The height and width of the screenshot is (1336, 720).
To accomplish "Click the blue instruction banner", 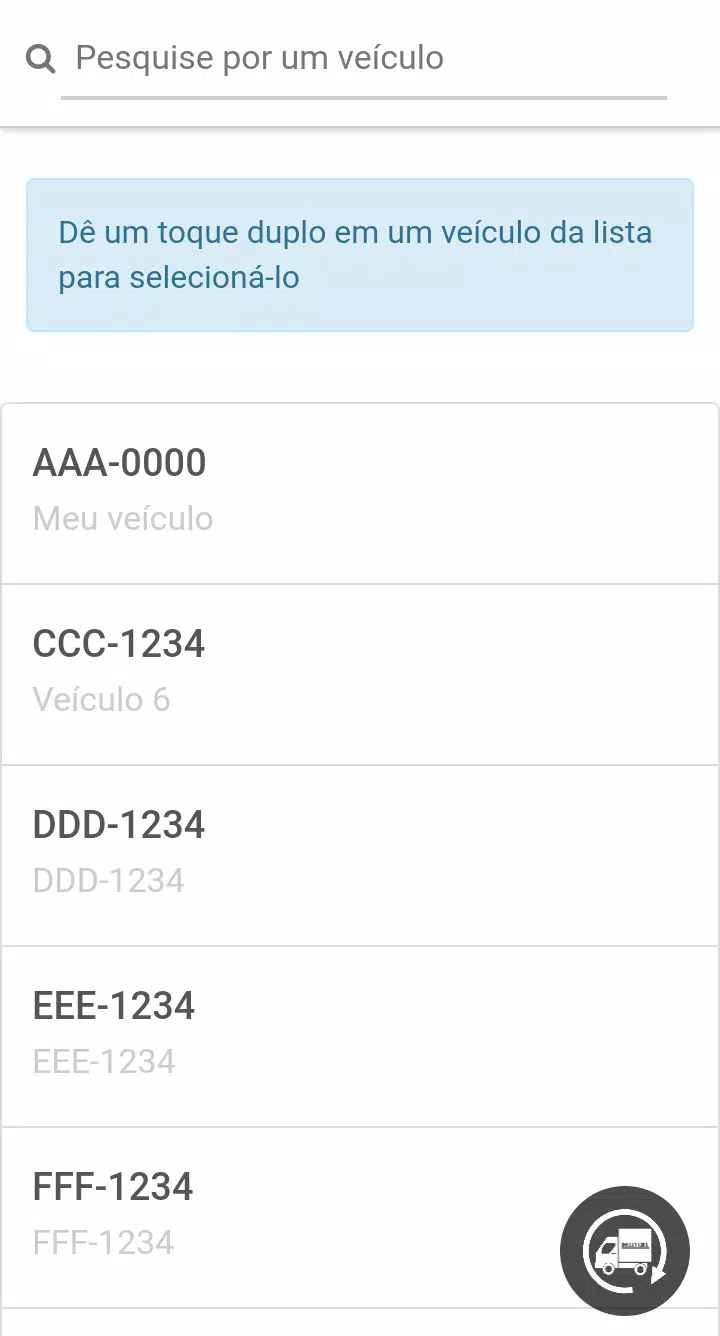I will 360,255.
